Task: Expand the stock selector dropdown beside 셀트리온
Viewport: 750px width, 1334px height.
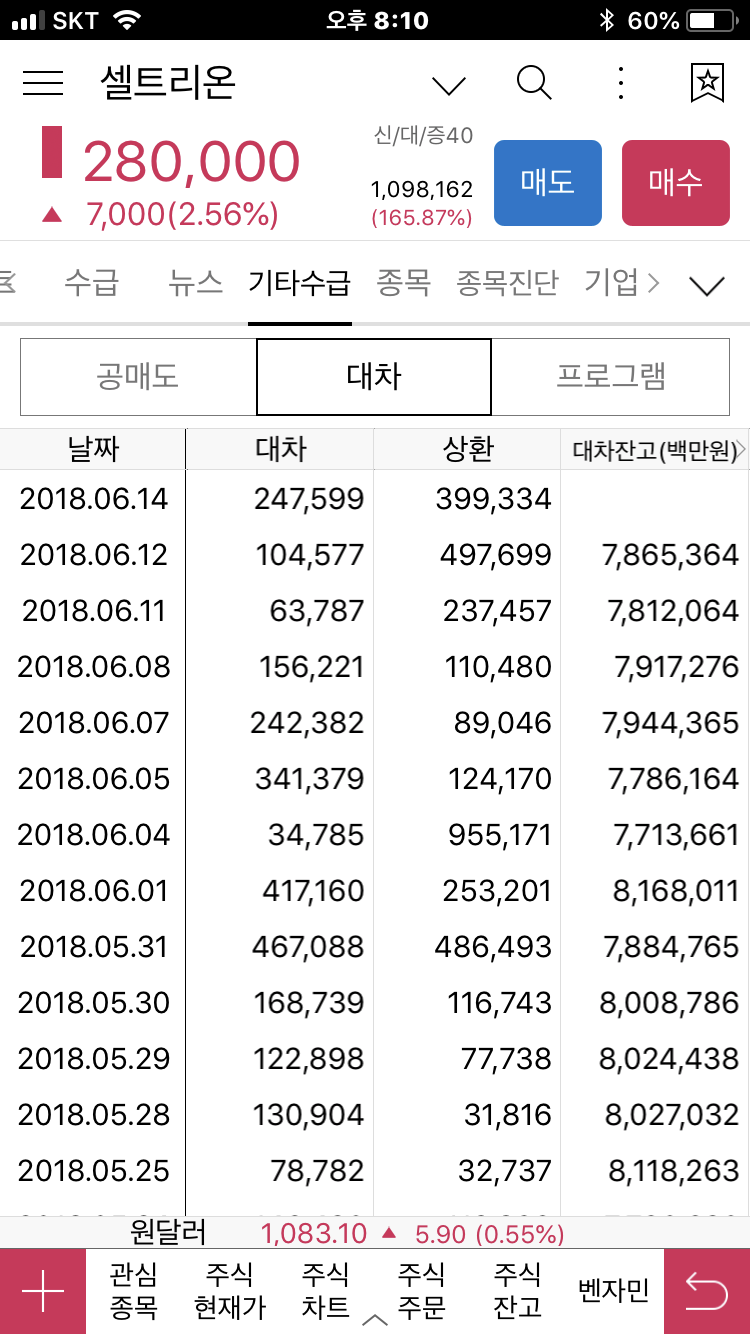Action: coord(449,85)
